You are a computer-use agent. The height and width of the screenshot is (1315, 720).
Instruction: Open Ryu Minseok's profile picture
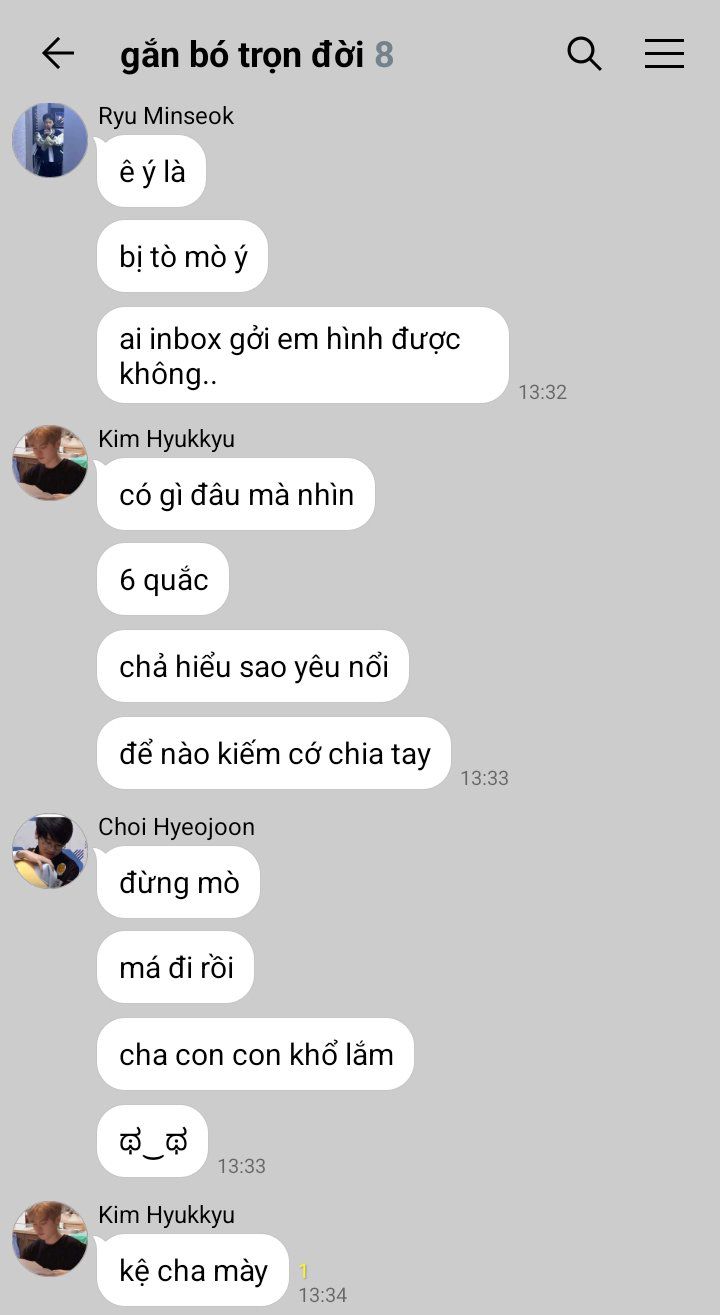[x=50, y=140]
